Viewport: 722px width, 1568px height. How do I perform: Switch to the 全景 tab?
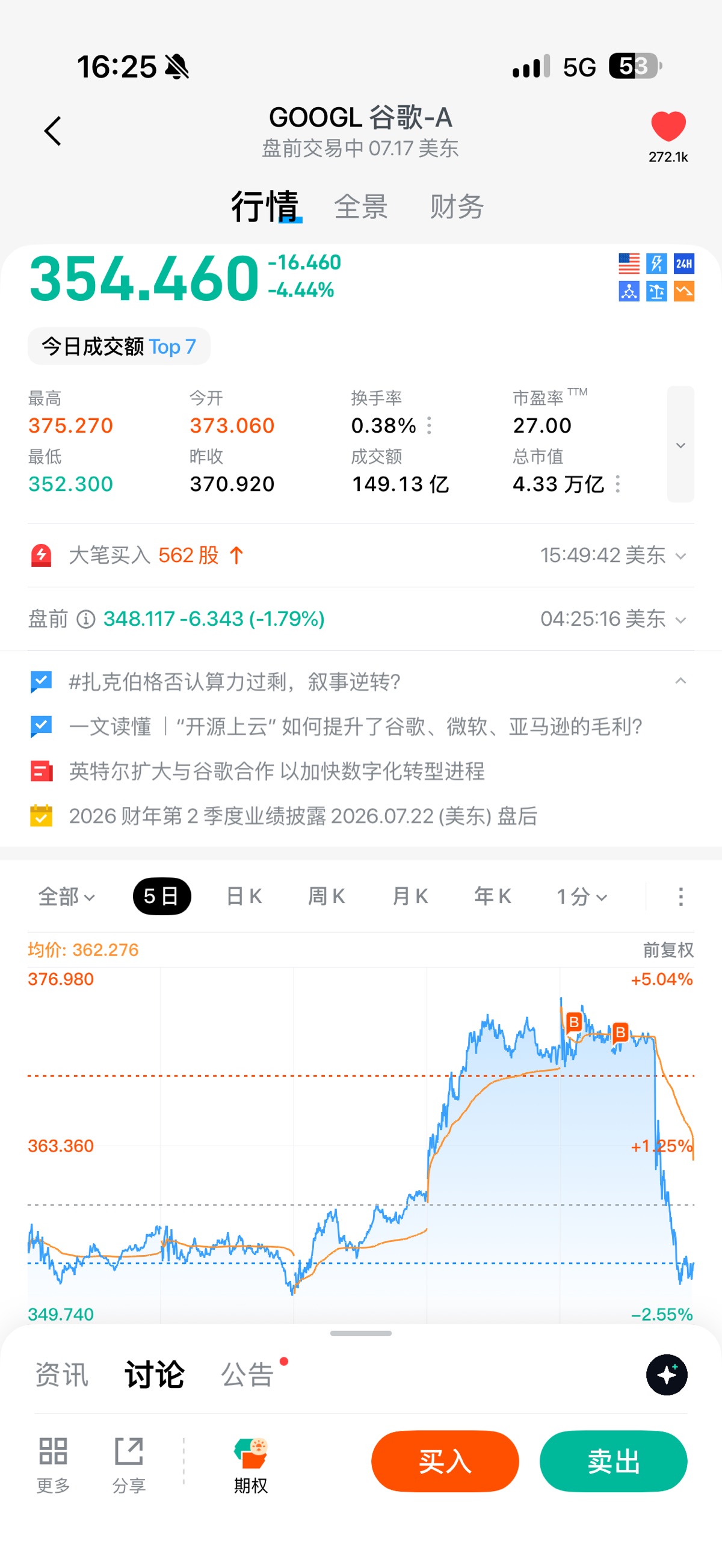pyautogui.click(x=361, y=207)
